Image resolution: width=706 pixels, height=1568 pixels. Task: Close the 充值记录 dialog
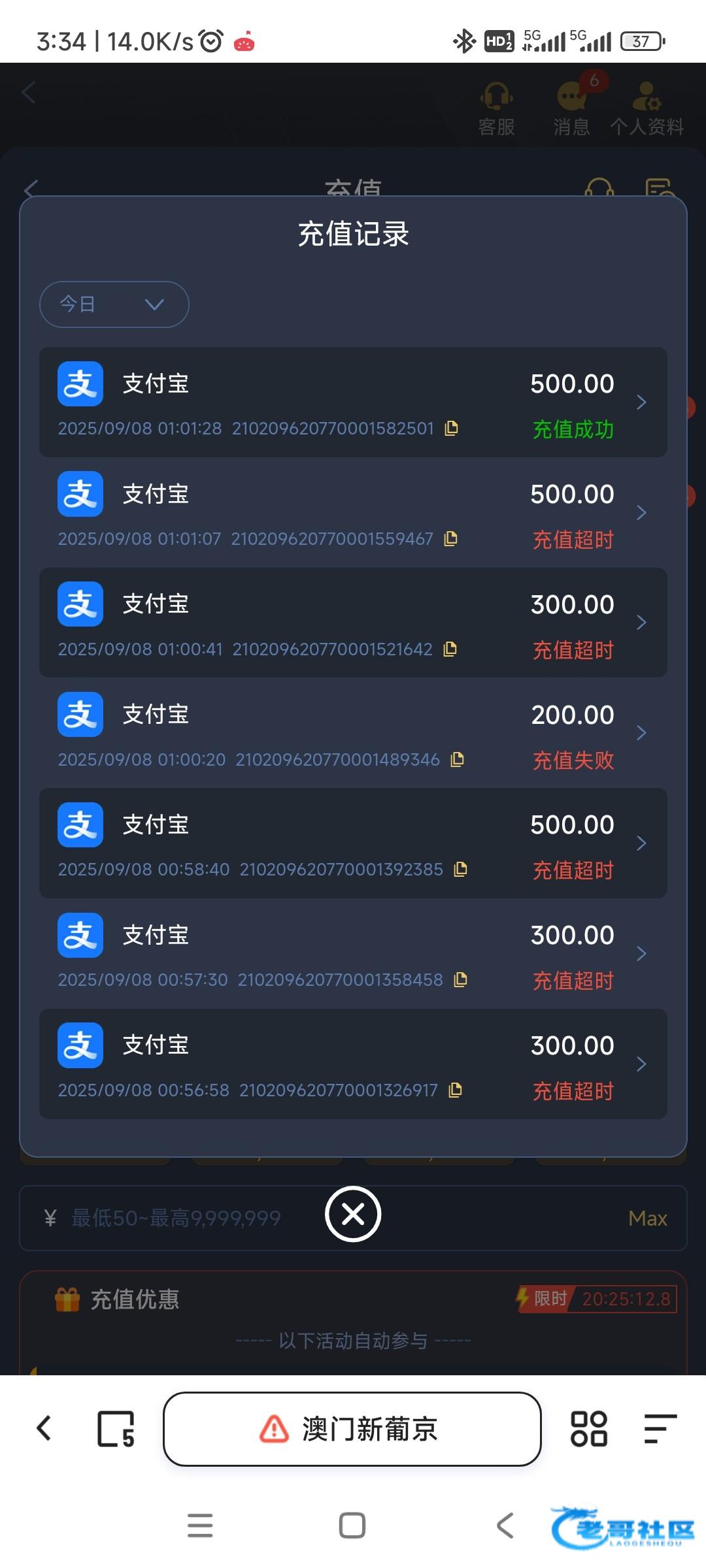tap(353, 1215)
